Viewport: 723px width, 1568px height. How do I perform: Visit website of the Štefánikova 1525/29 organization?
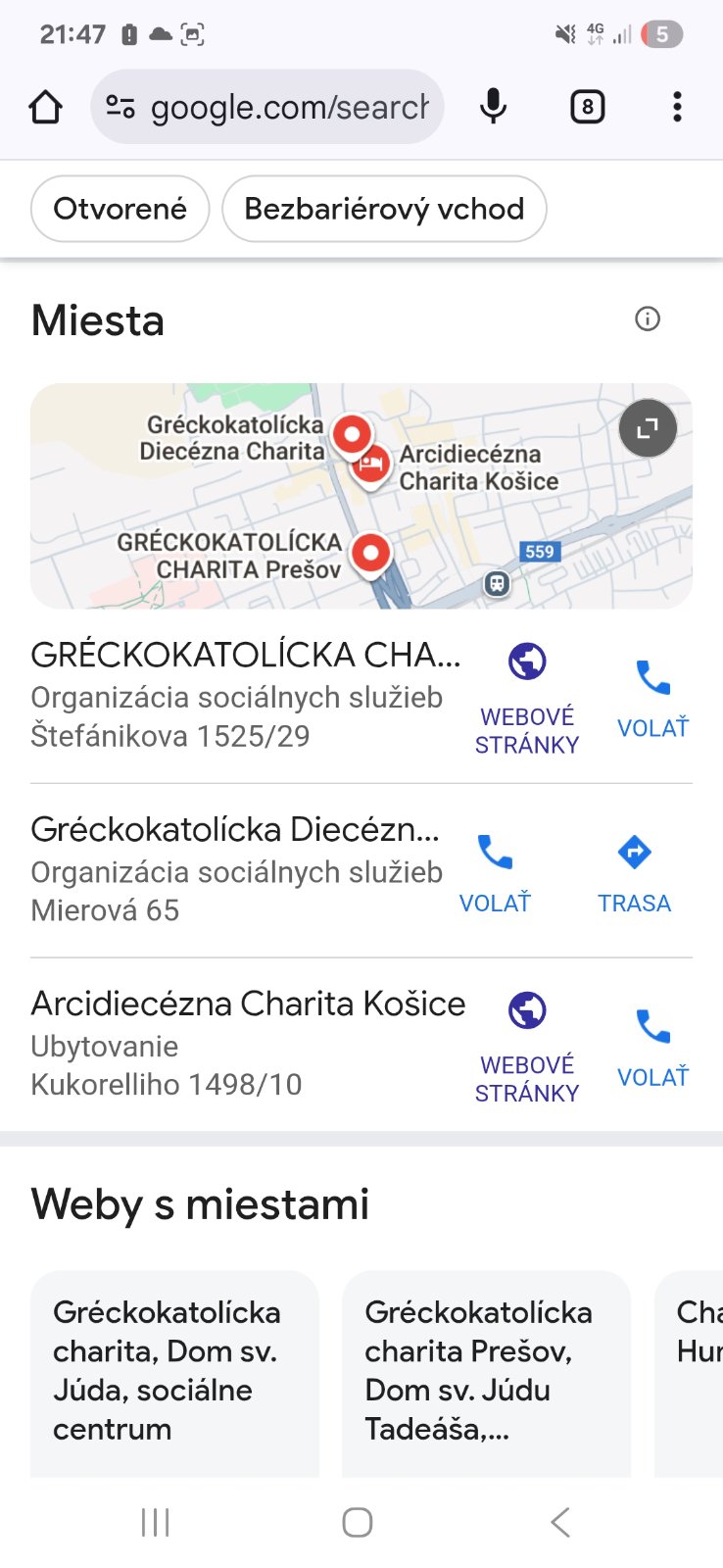(527, 697)
